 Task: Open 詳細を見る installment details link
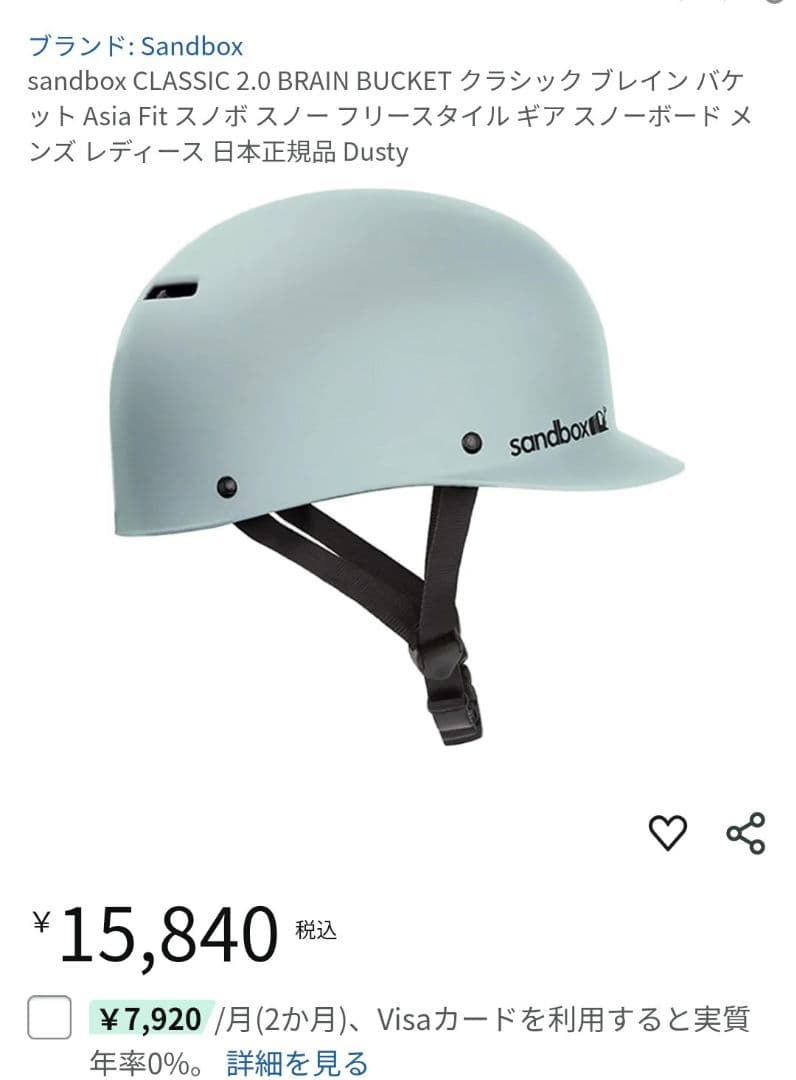(297, 1062)
